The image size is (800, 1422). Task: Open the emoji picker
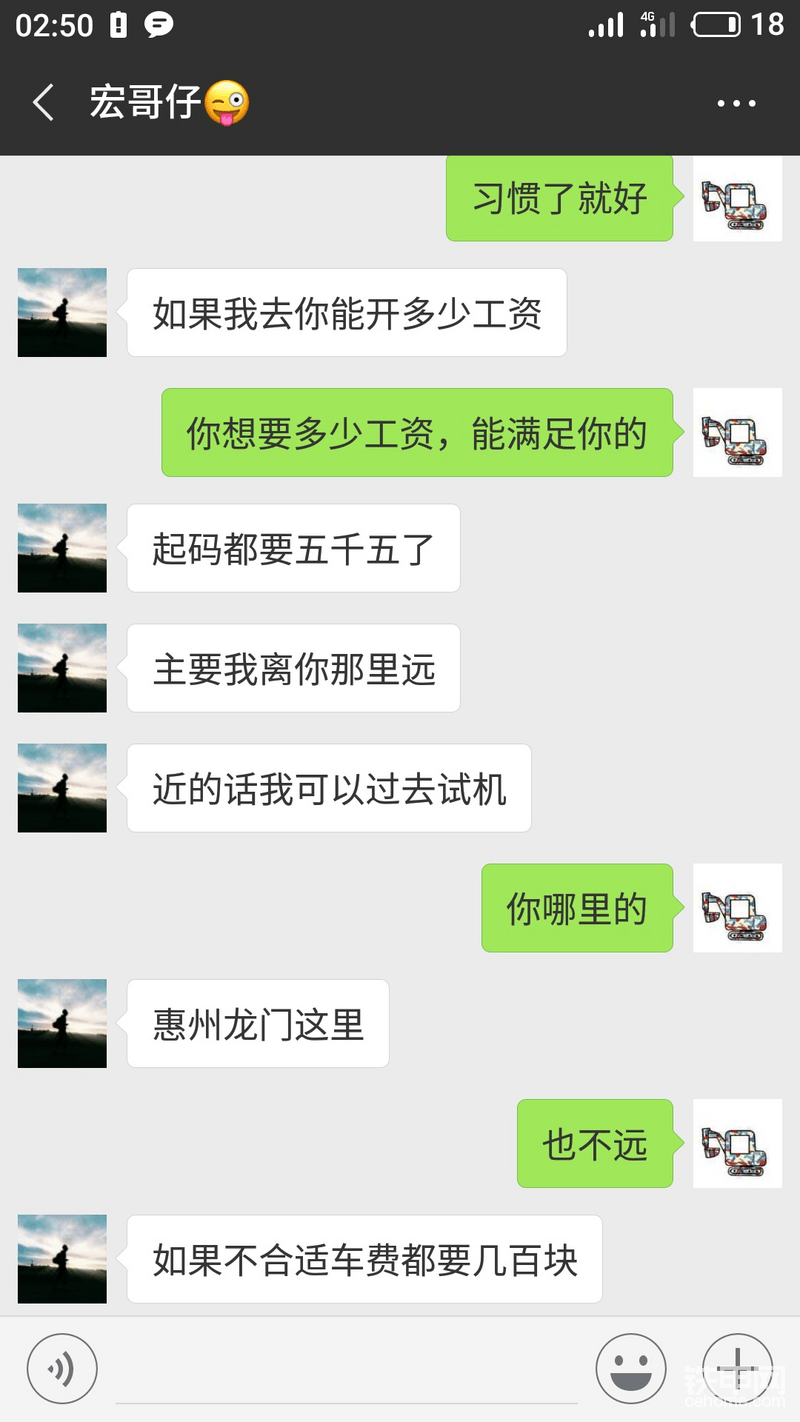[x=631, y=1368]
